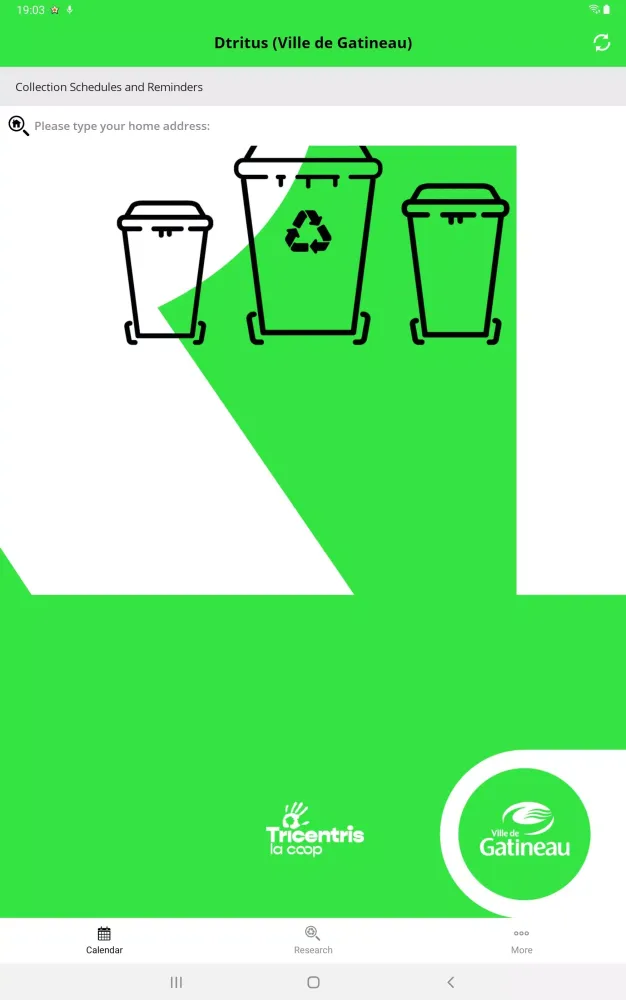Open the Research tab
The width and height of the screenshot is (626, 1000).
[313, 940]
